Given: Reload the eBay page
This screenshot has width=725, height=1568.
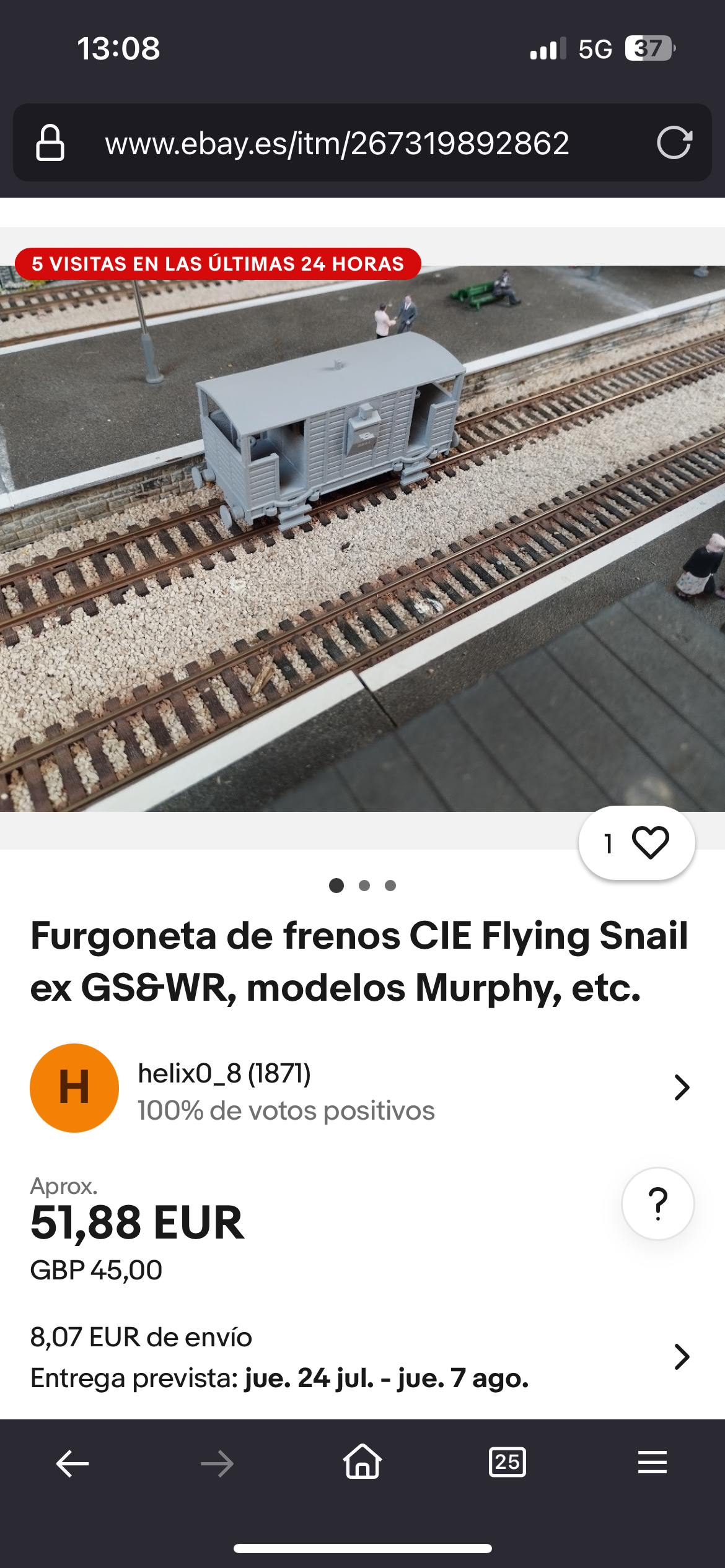Looking at the screenshot, I should (674, 143).
